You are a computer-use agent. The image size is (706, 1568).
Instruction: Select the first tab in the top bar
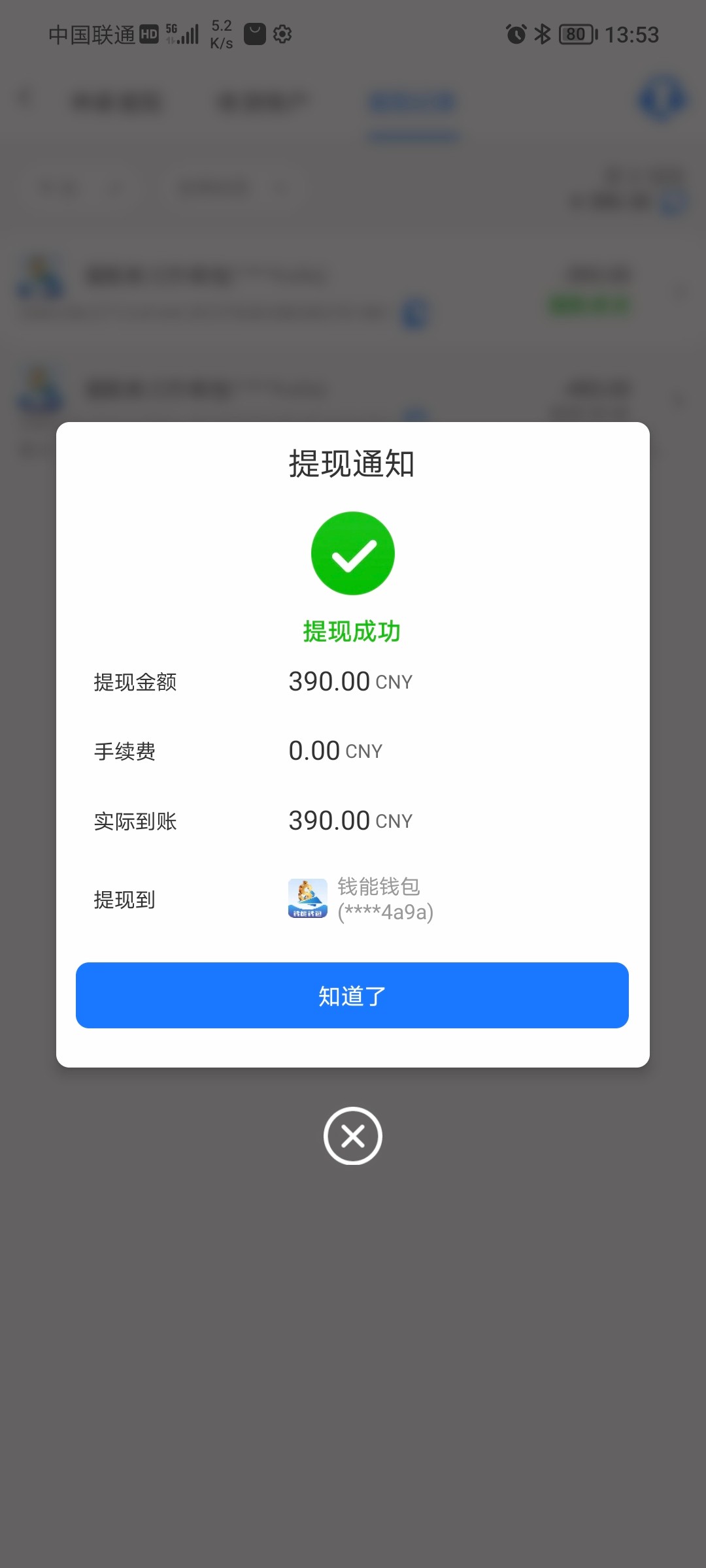click(x=119, y=101)
